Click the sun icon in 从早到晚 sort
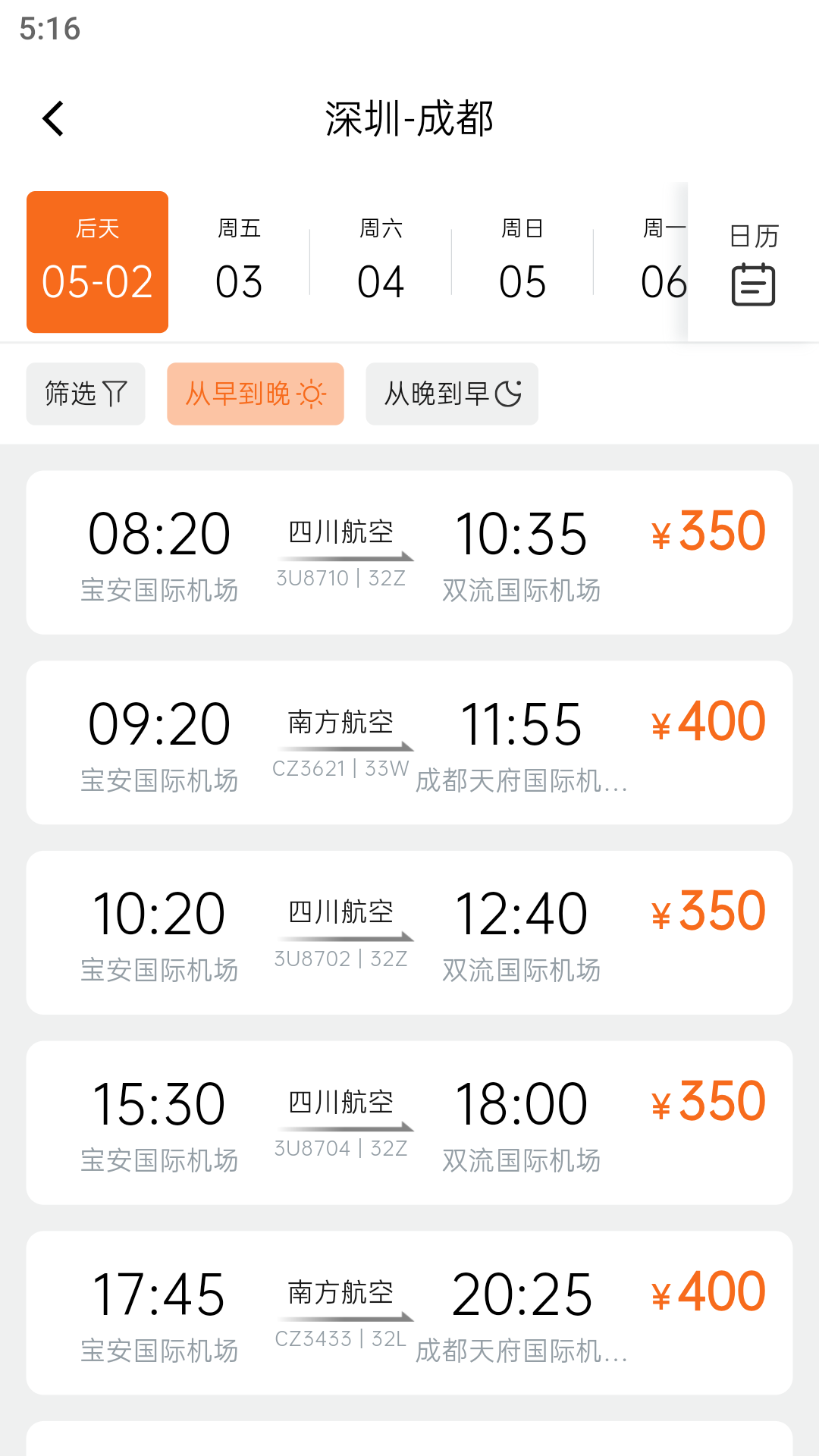This screenshot has height=1456, width=819. coord(312,394)
